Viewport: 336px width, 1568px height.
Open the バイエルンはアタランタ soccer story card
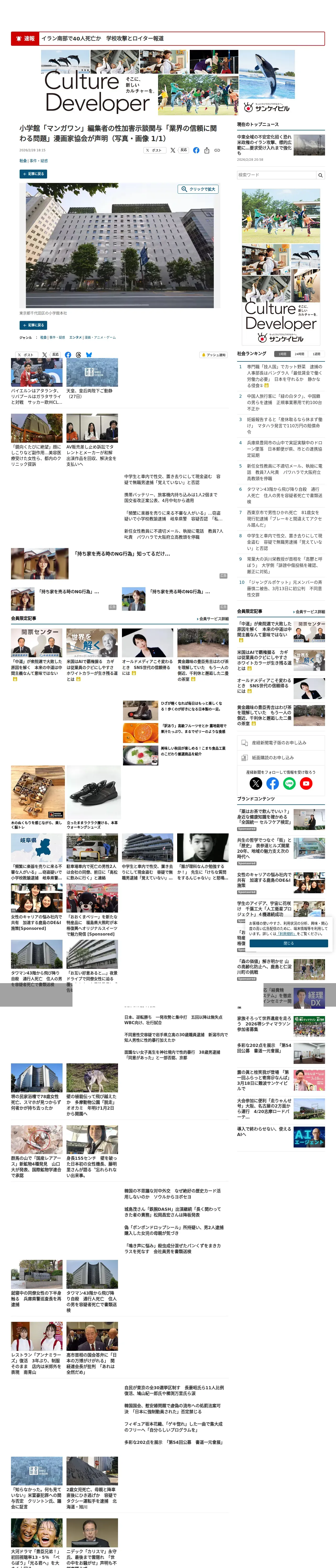click(x=37, y=382)
